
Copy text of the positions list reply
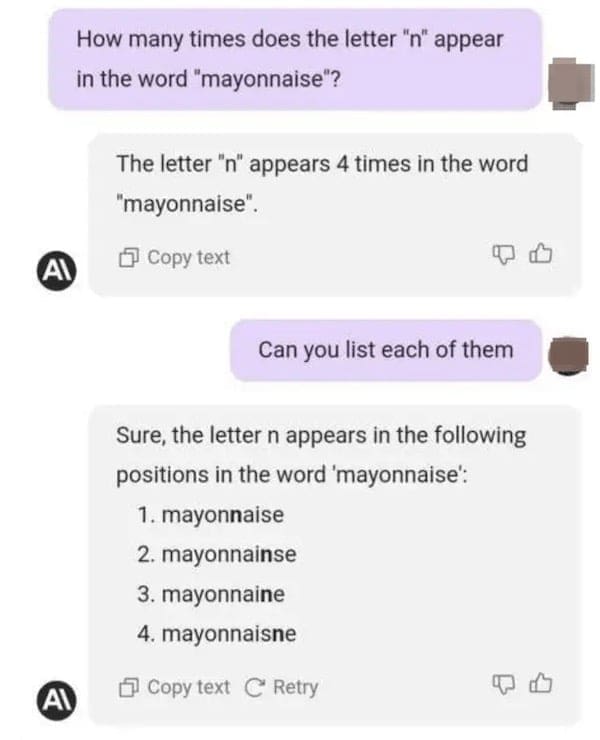tap(174, 687)
